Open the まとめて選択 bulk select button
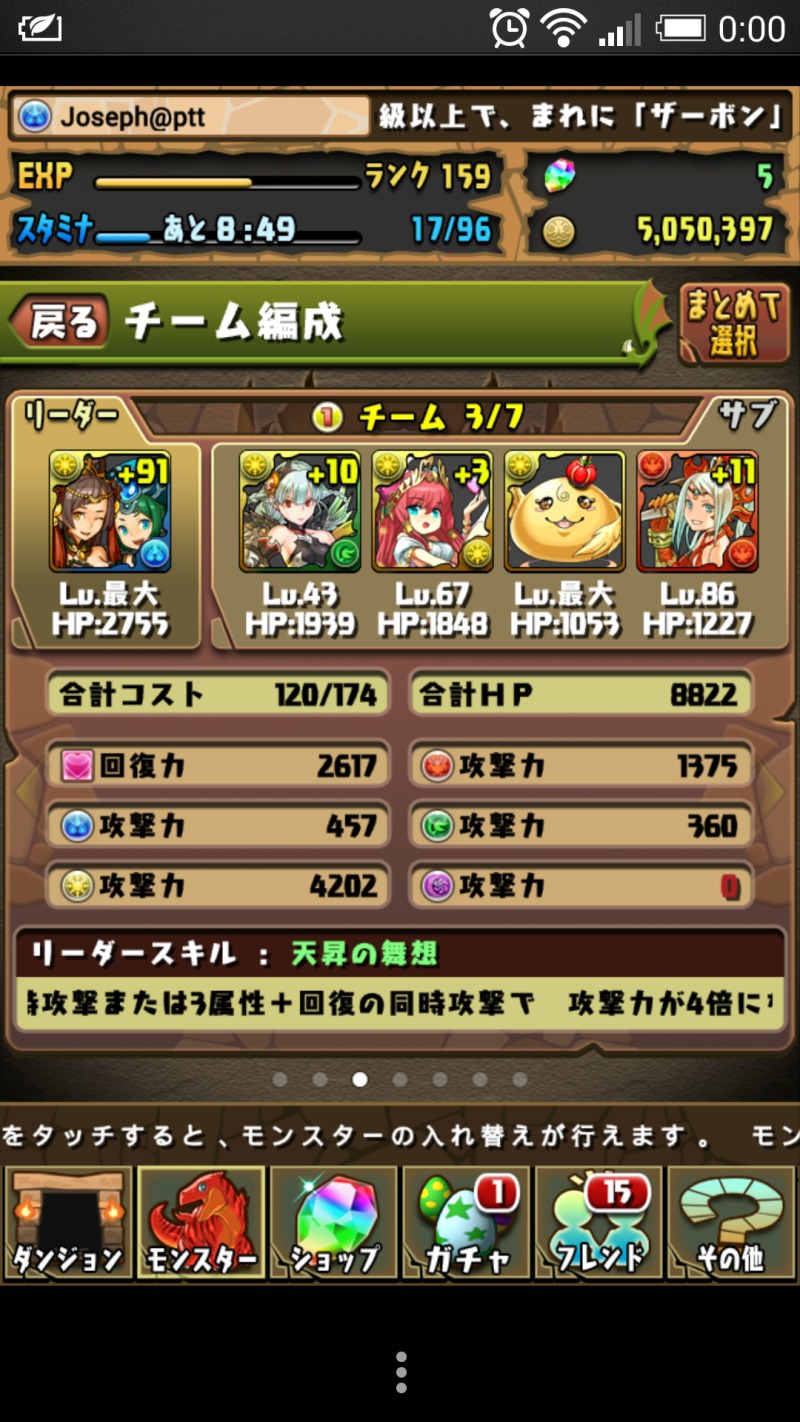 click(734, 324)
